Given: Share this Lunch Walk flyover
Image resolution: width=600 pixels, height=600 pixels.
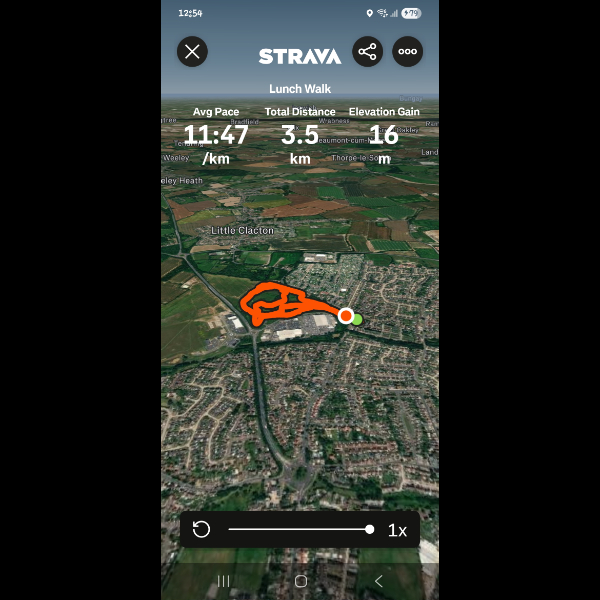Looking at the screenshot, I should [367, 52].
